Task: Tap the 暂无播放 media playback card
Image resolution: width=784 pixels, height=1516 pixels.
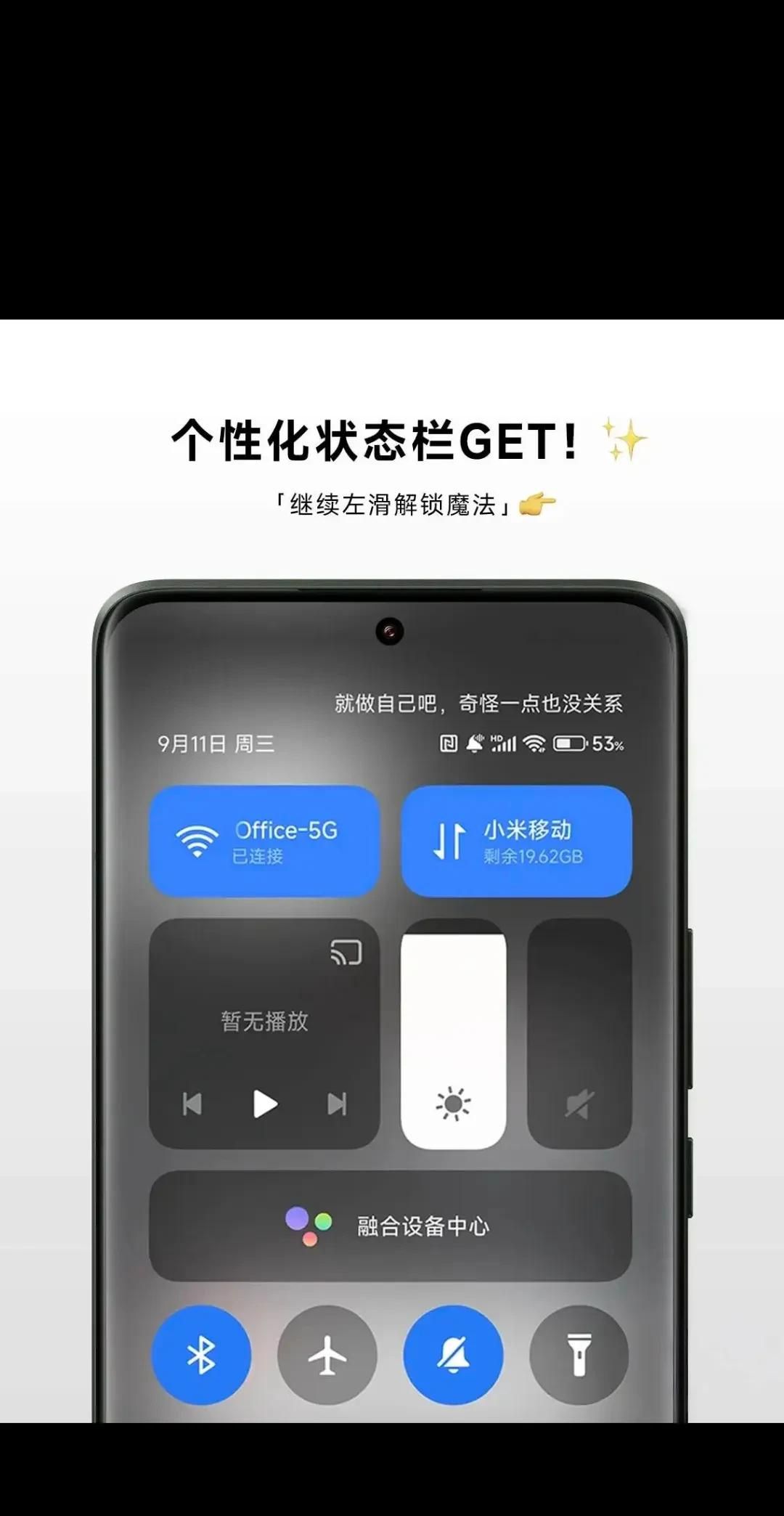Action: point(264,1022)
